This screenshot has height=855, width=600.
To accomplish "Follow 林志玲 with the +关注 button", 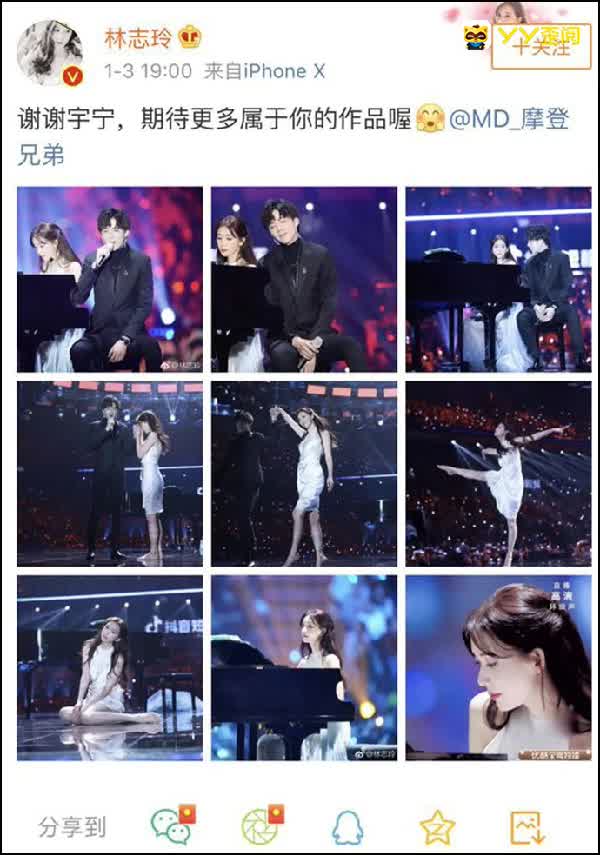I will [x=534, y=46].
